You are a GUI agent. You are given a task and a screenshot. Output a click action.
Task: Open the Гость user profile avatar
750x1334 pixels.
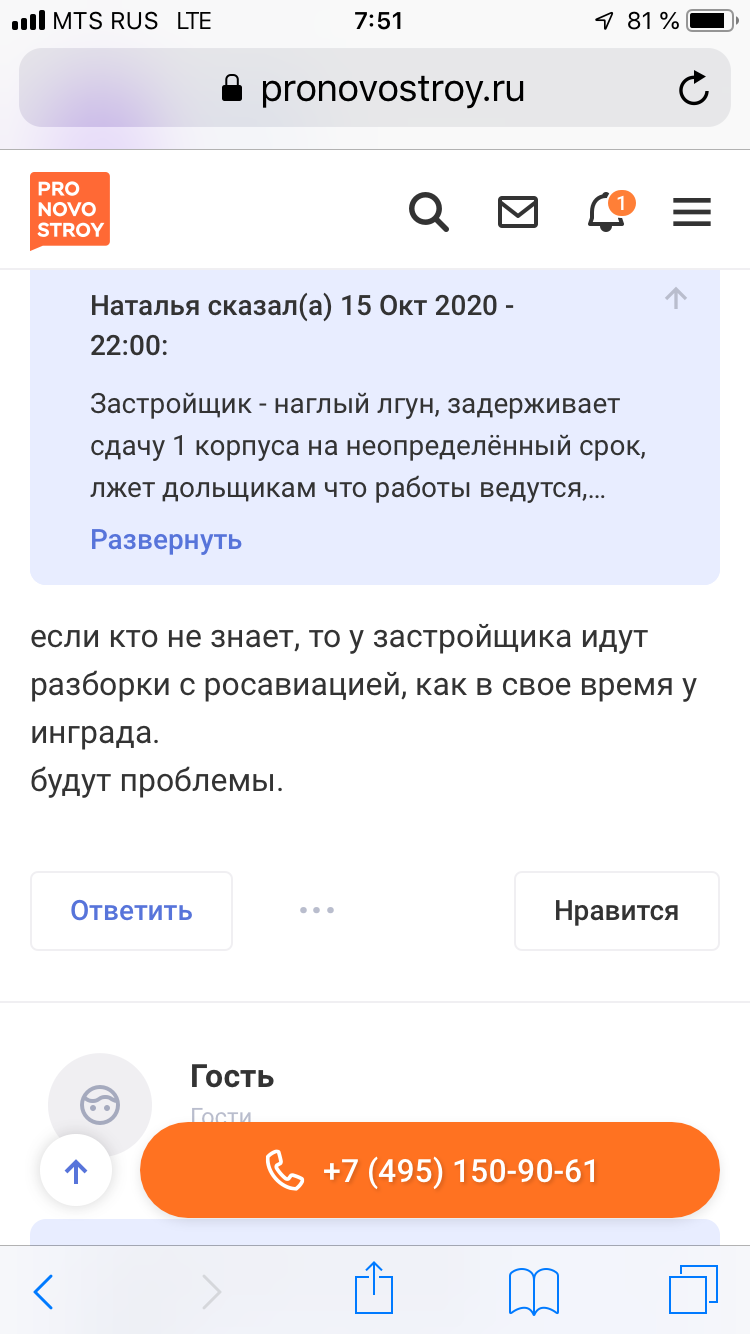100,1105
